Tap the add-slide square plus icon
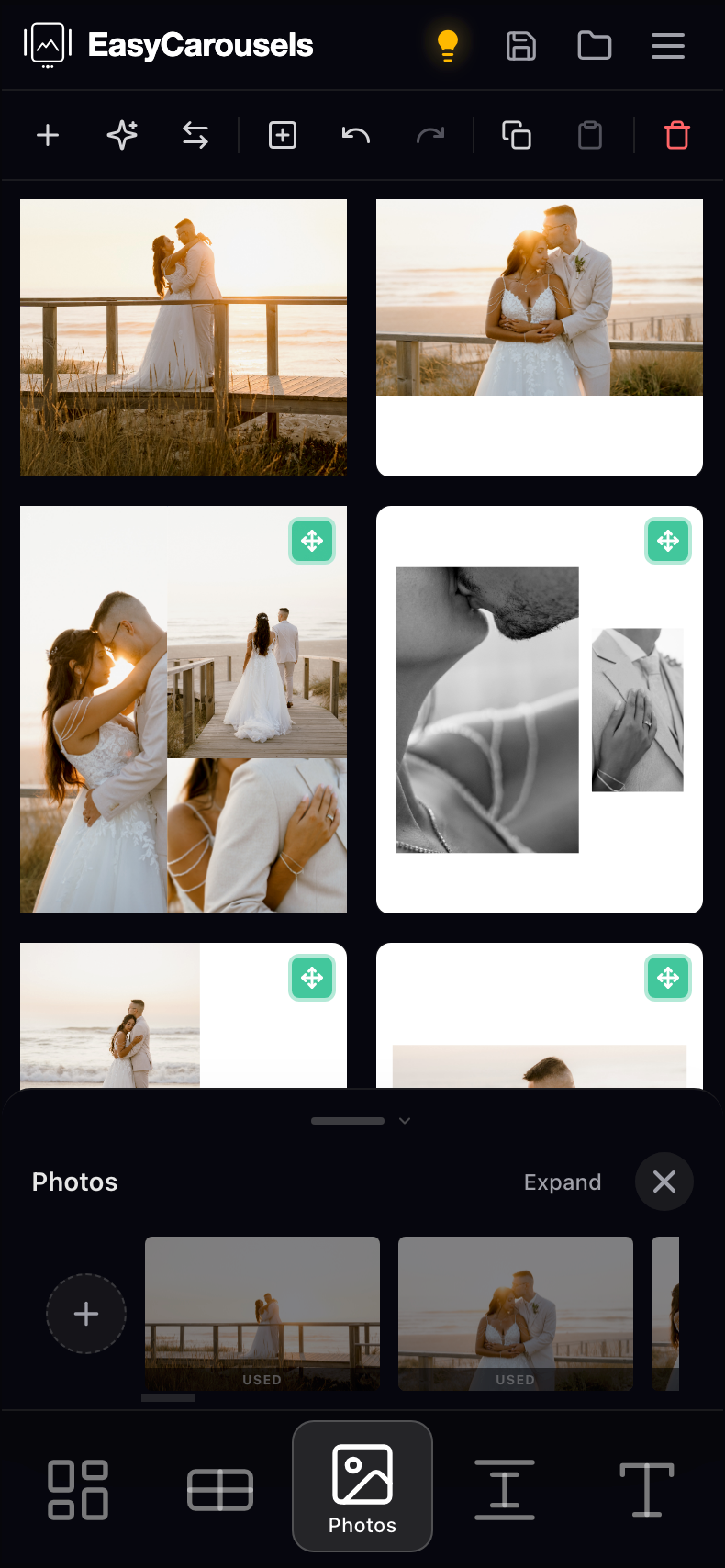 283,136
